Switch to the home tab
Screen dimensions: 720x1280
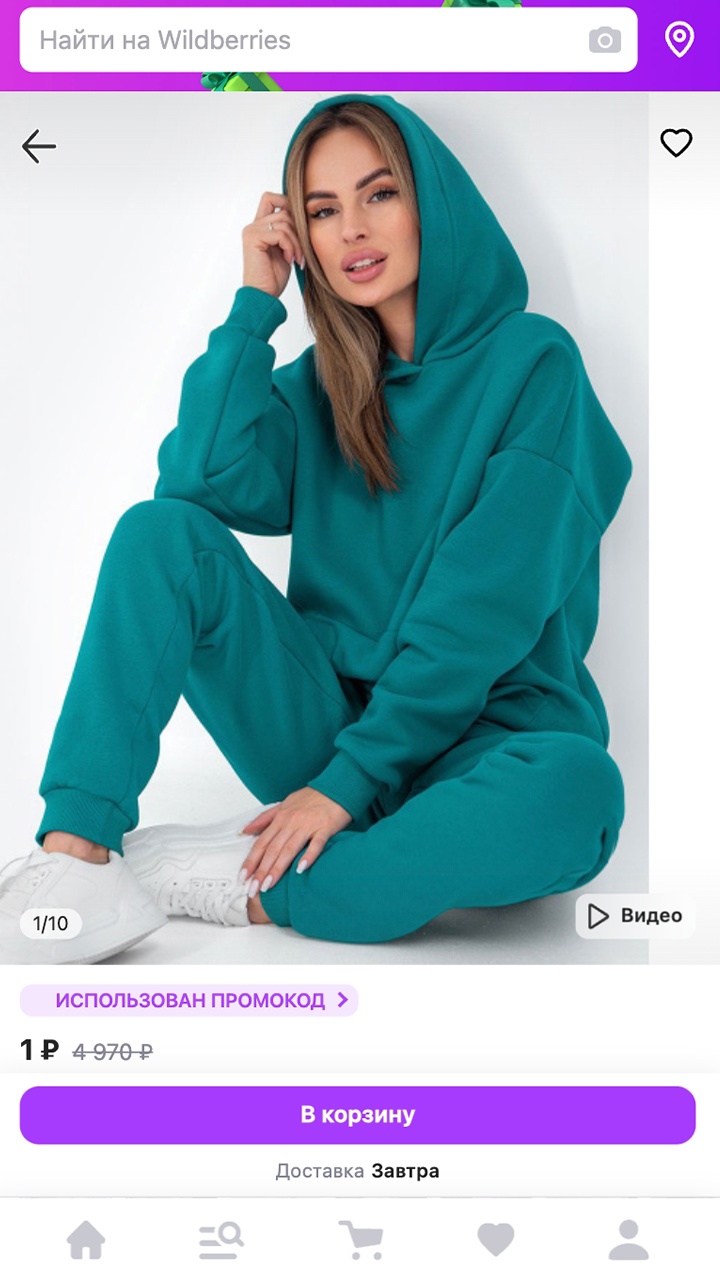(86, 1240)
